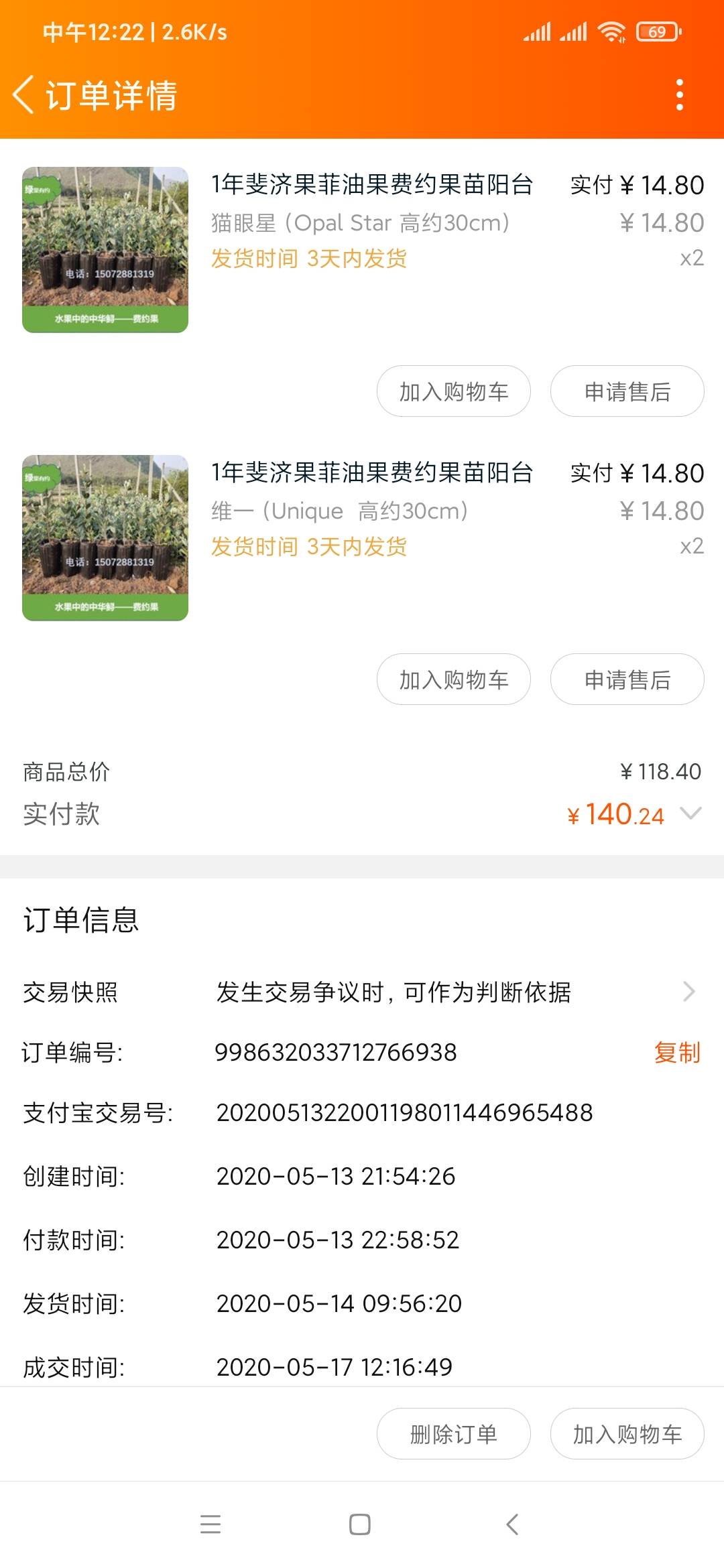This screenshot has width=724, height=1568.
Task: Tap 加入购物车 in the bottom bar
Action: point(627,1434)
